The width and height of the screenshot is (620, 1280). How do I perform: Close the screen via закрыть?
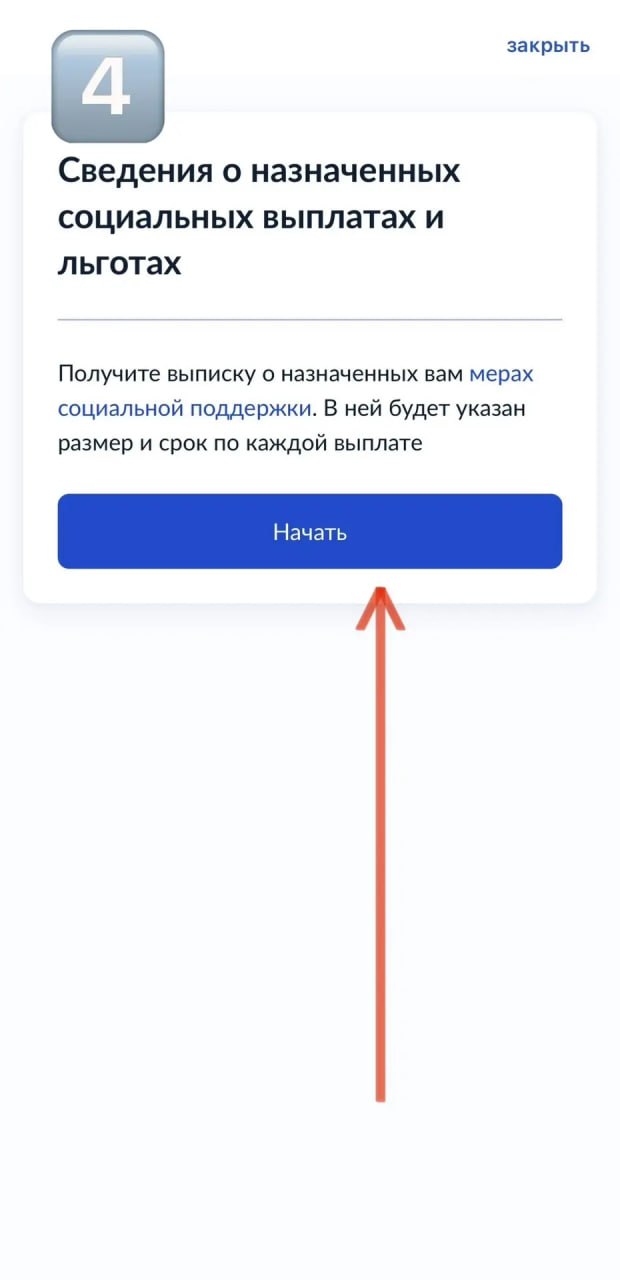tap(547, 46)
